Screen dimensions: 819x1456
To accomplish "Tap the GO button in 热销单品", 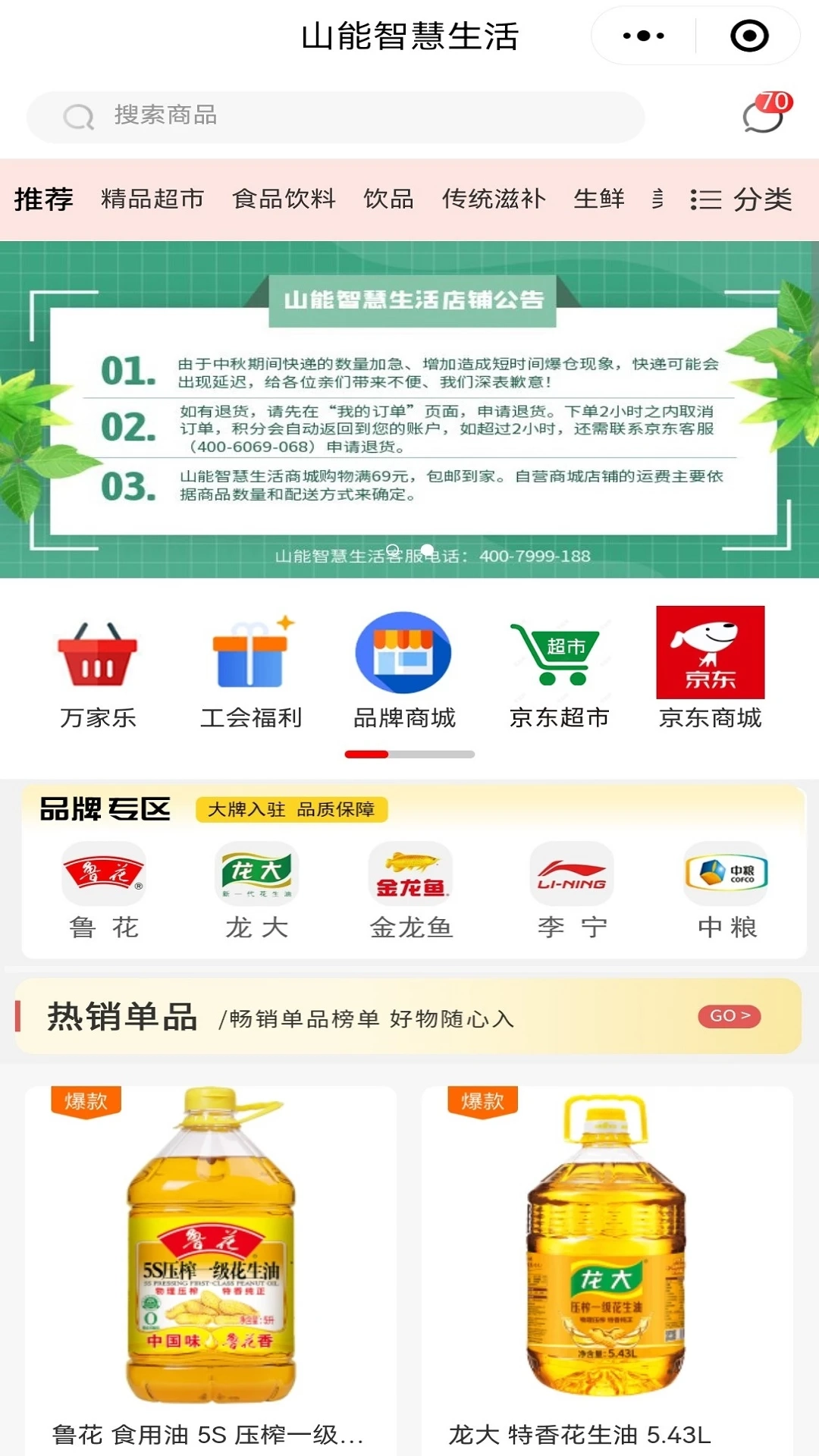I will point(727,1015).
